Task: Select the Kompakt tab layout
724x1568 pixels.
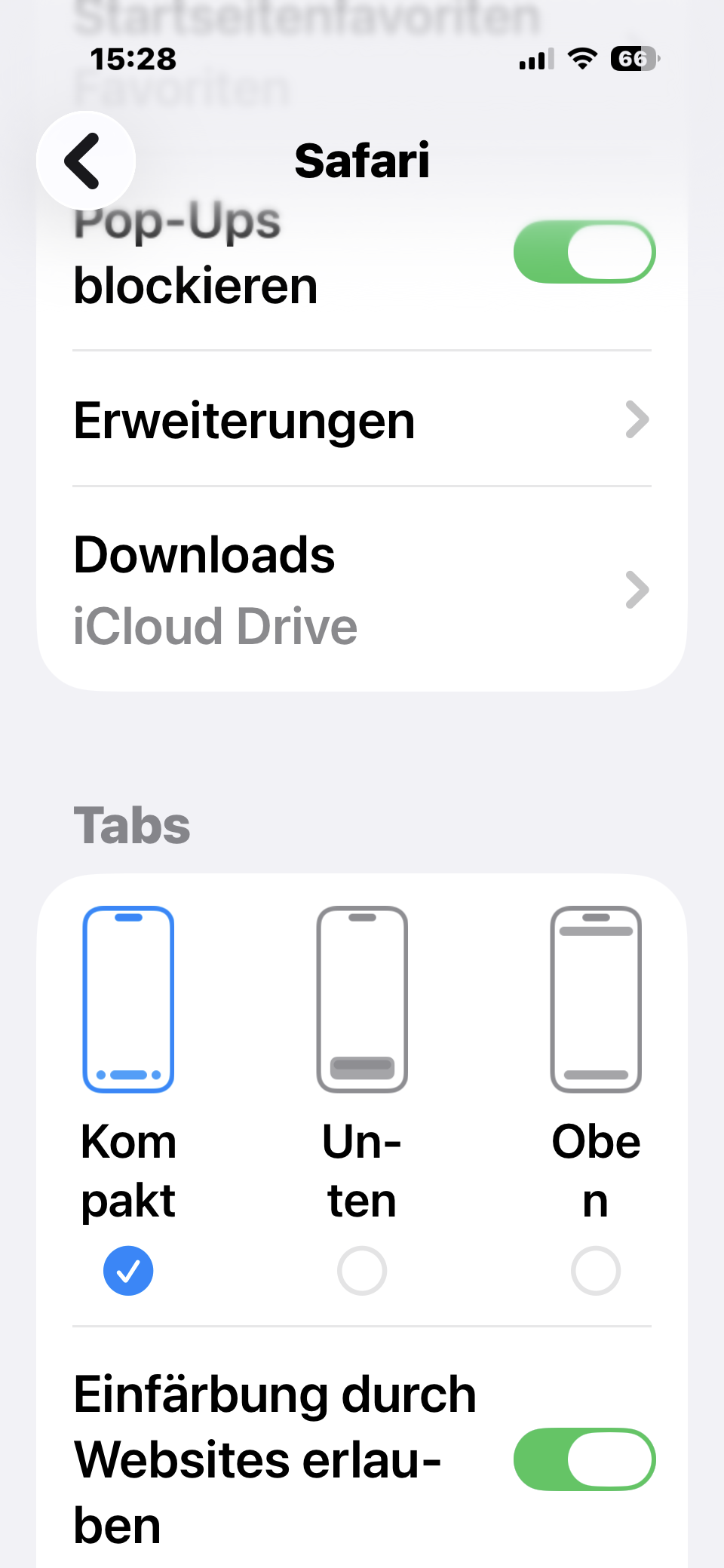Action: coord(128,1100)
